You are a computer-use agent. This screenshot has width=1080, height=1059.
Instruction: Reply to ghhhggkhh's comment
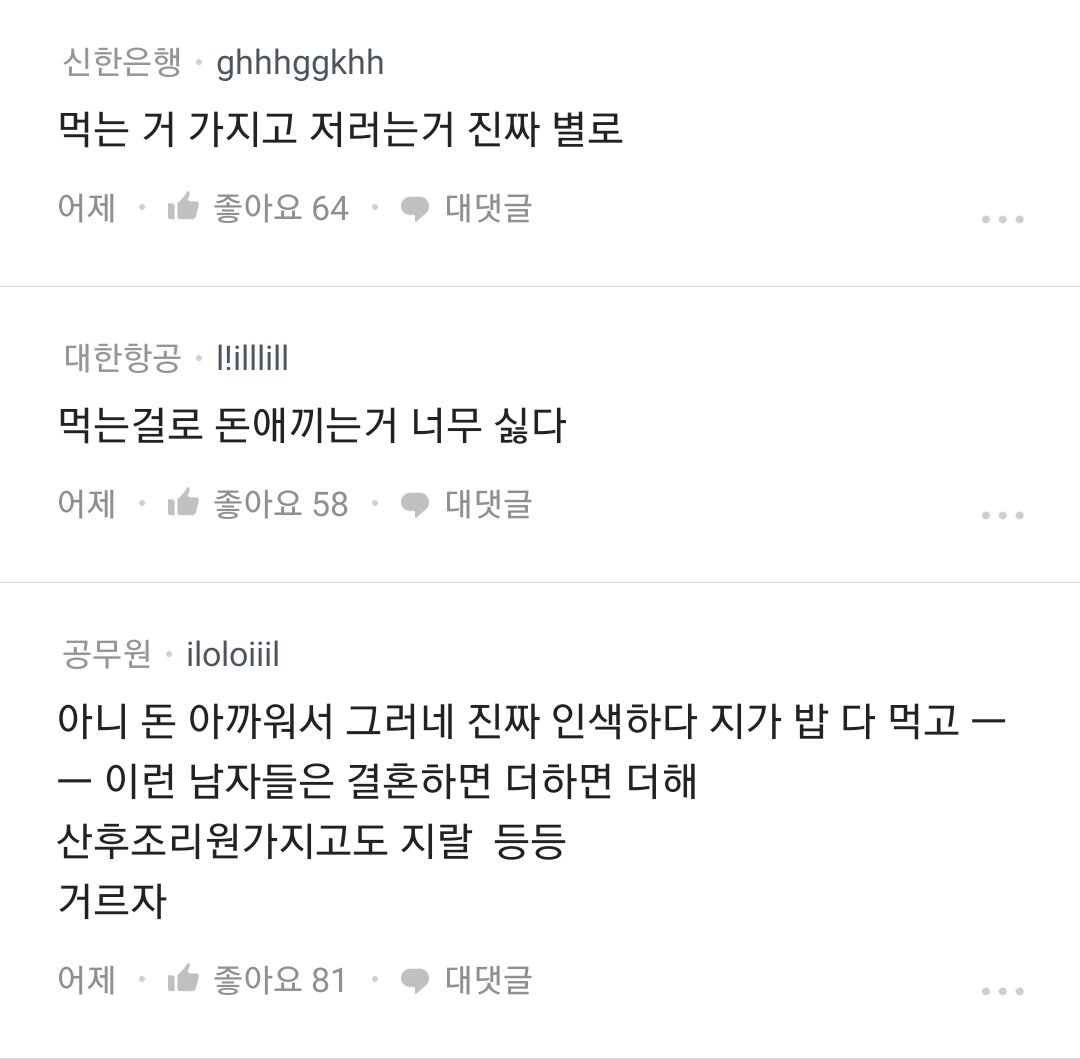pyautogui.click(x=466, y=208)
